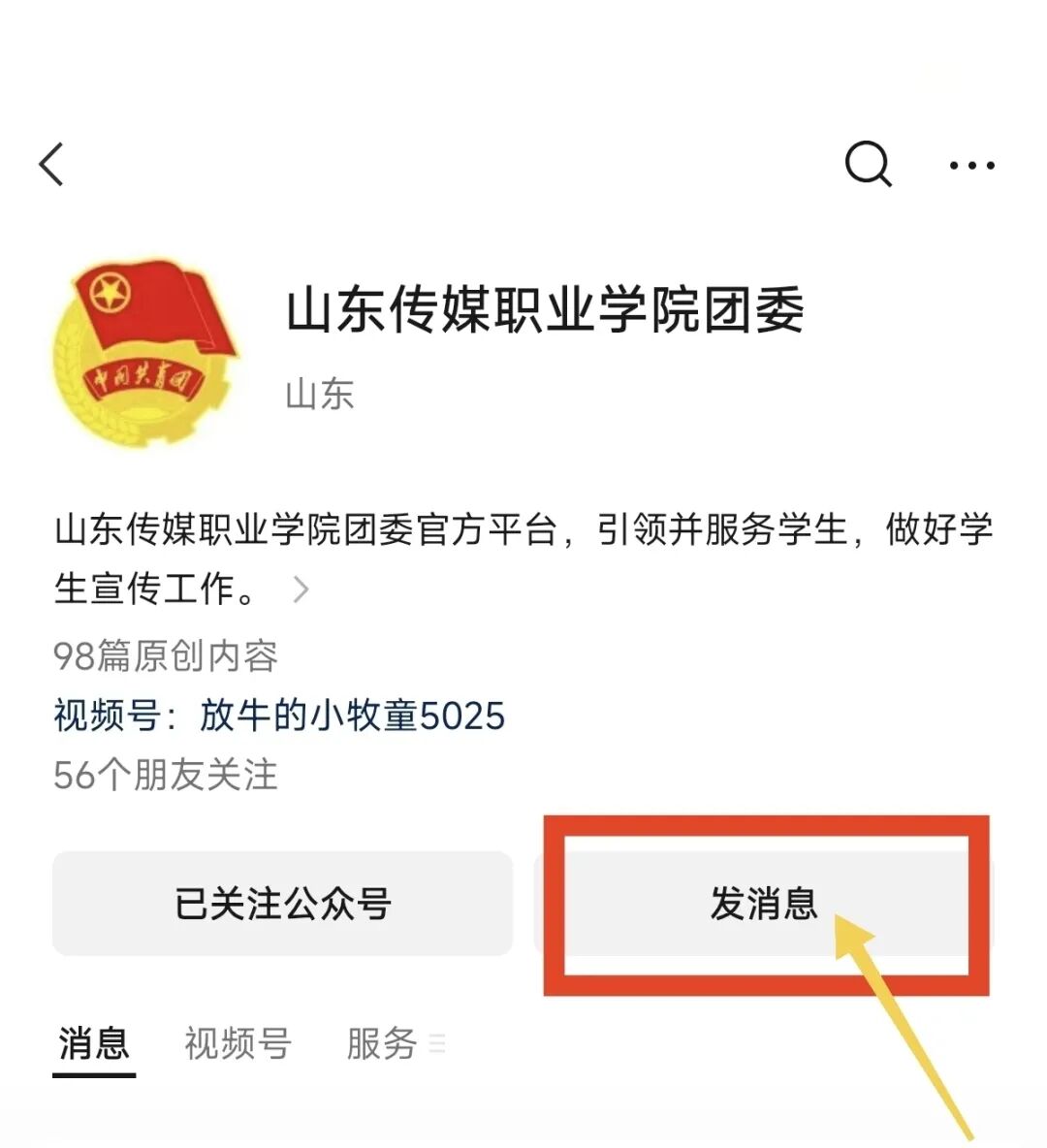The image size is (1047, 1148).
Task: Go back using the top-left arrow
Action: click(x=52, y=164)
